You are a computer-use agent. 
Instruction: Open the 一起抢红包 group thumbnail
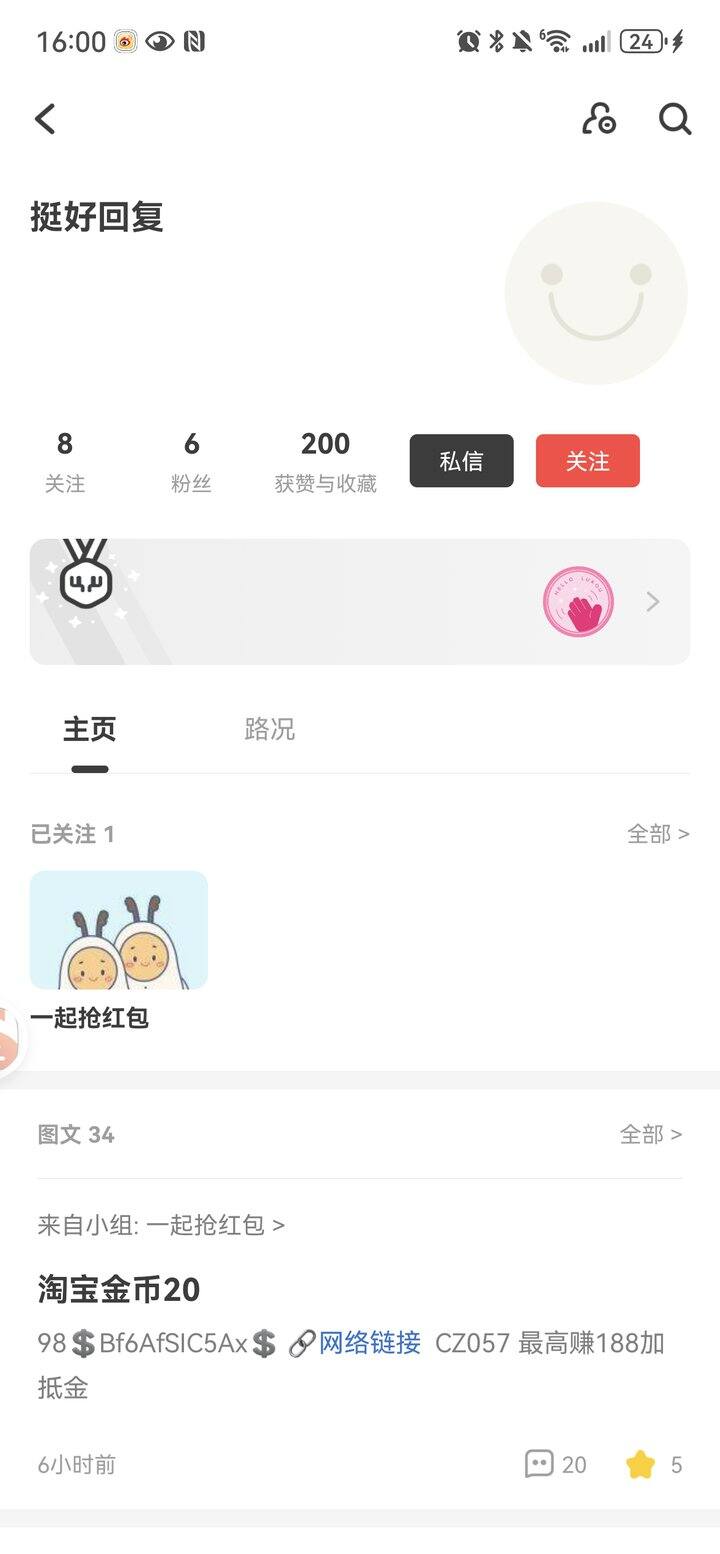pyautogui.click(x=118, y=929)
